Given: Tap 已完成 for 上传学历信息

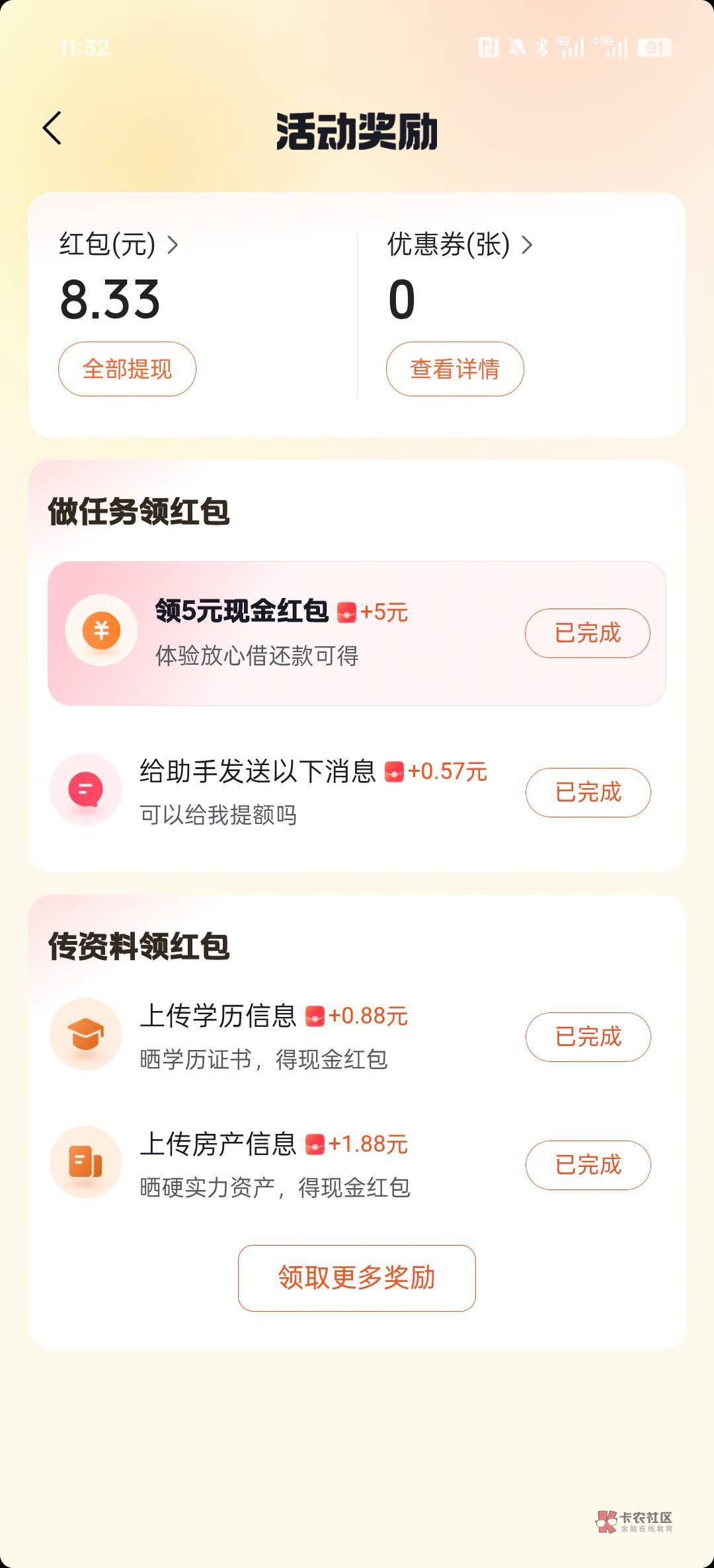Looking at the screenshot, I should pyautogui.click(x=588, y=1037).
